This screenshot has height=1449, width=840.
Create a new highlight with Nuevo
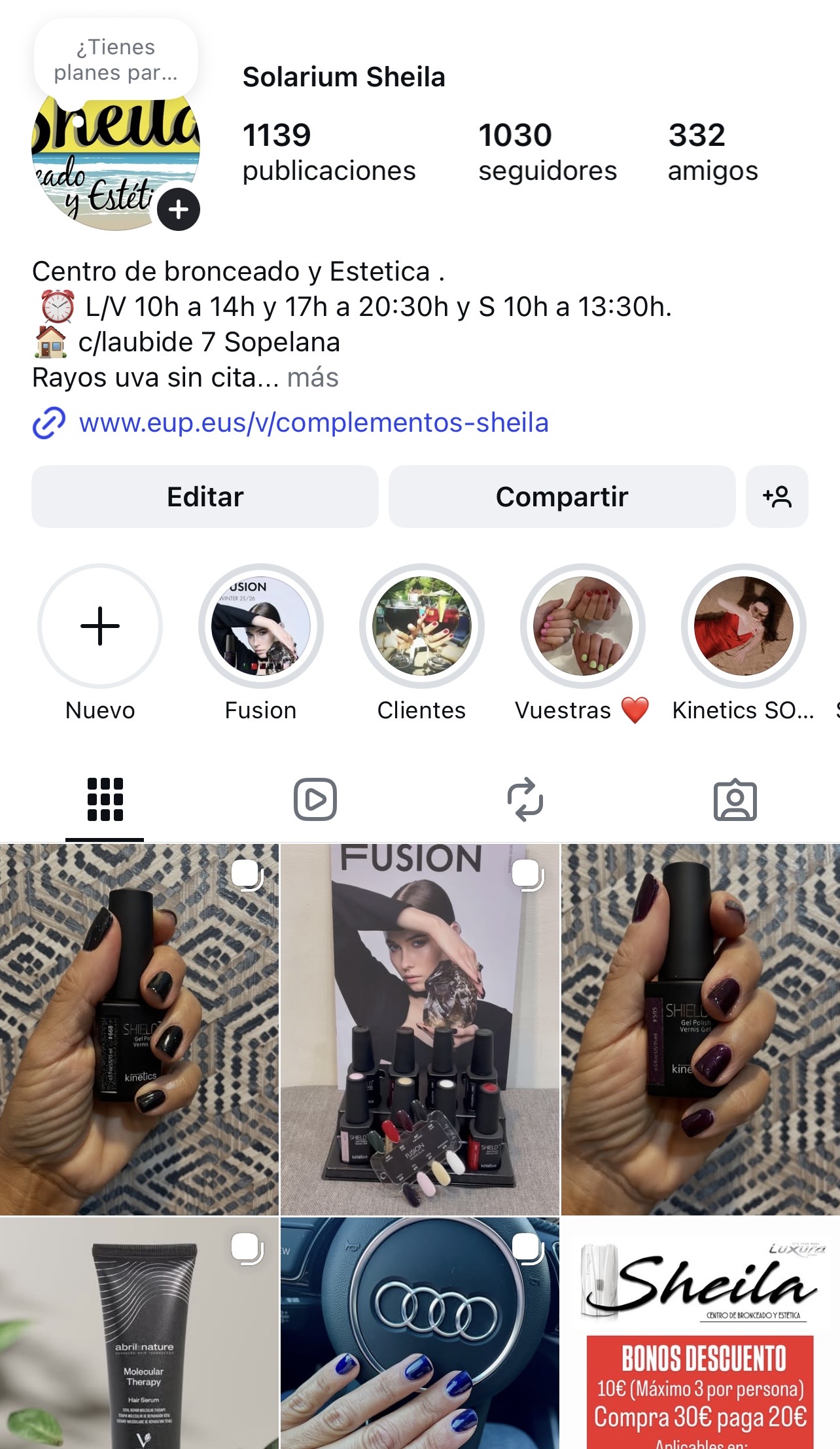(100, 626)
